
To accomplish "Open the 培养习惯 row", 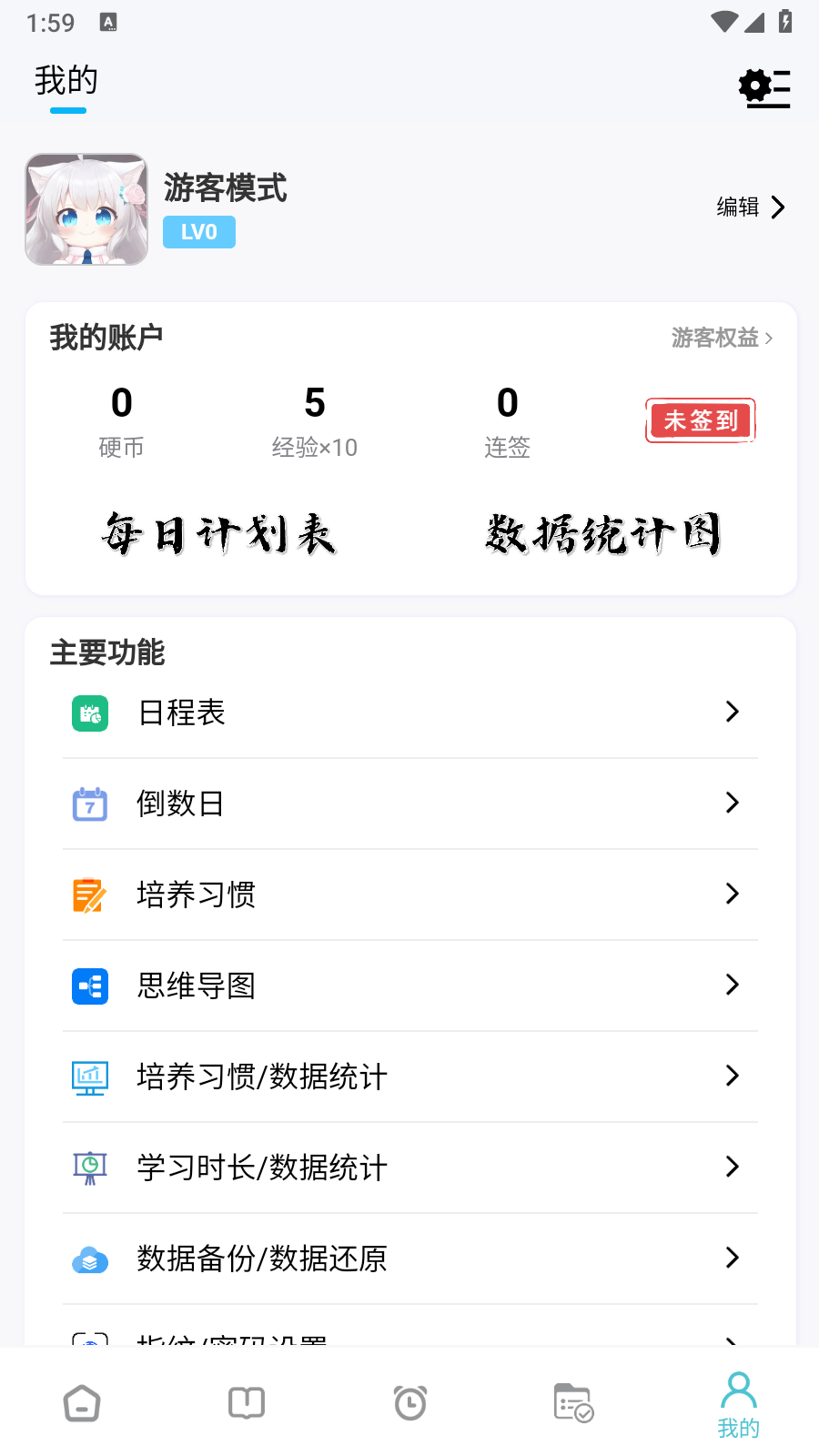I will [409, 895].
